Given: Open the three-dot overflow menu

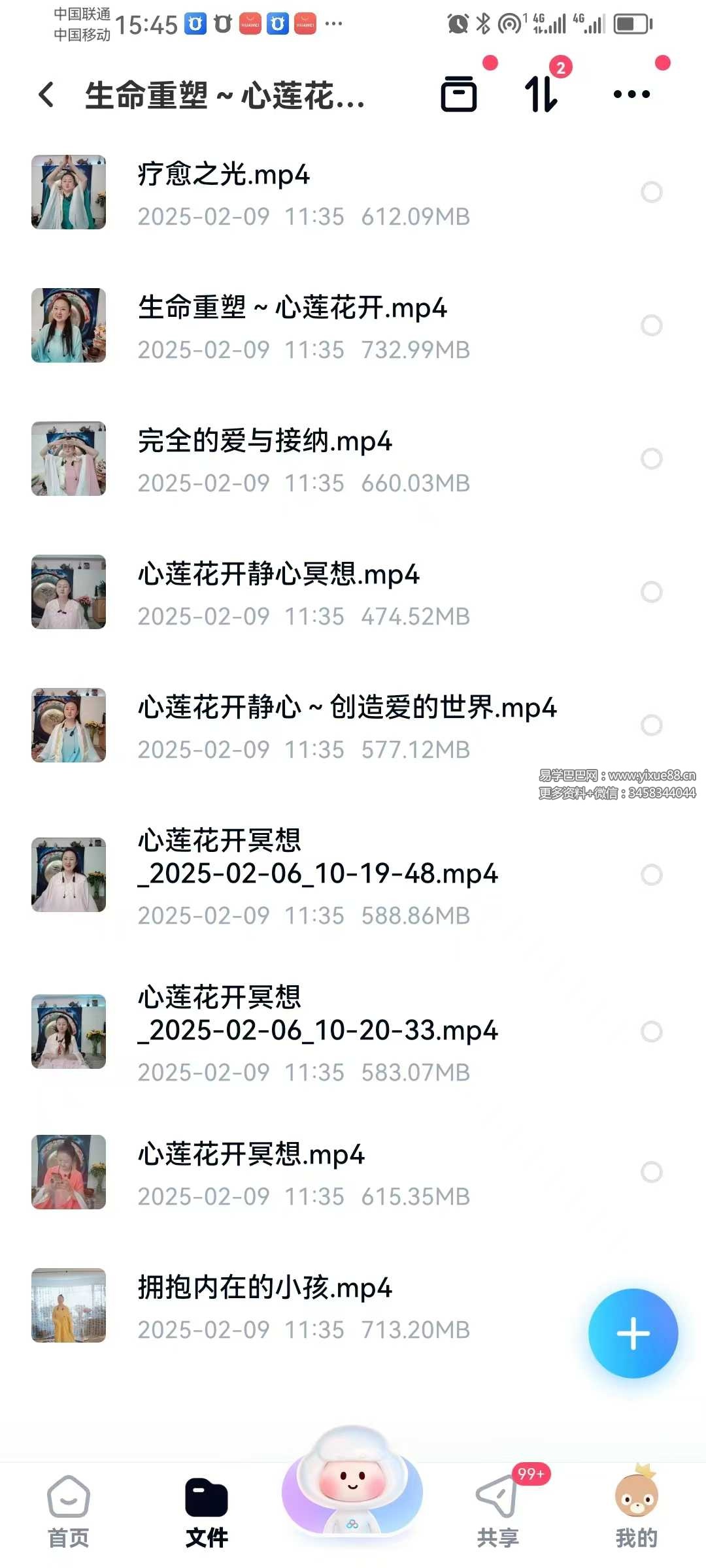Looking at the screenshot, I should pyautogui.click(x=631, y=95).
